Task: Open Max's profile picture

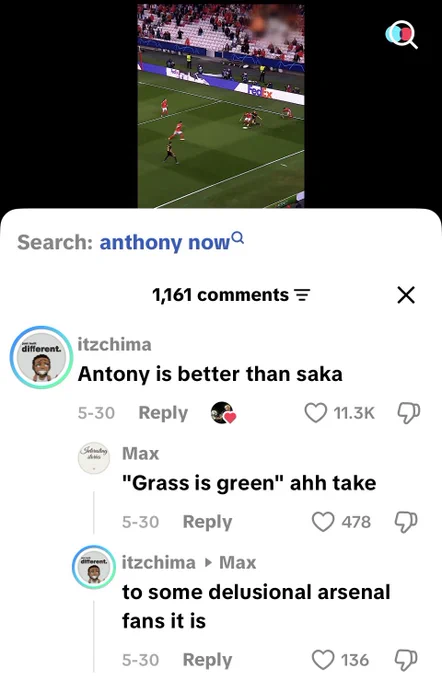Action: coord(94,458)
